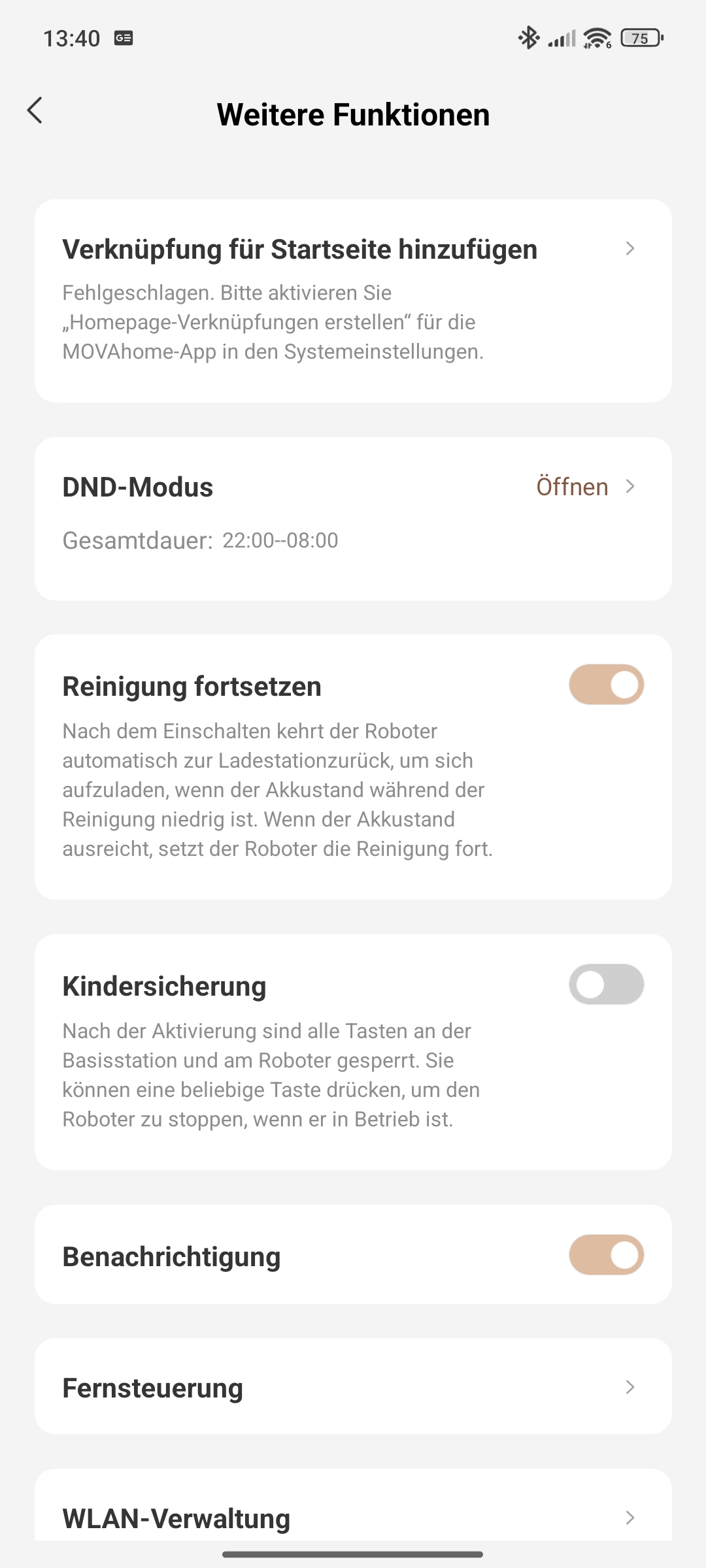Open Verknüpfung für Startseite hinzufügen
Screen dimensions: 706x1568
[353, 300]
